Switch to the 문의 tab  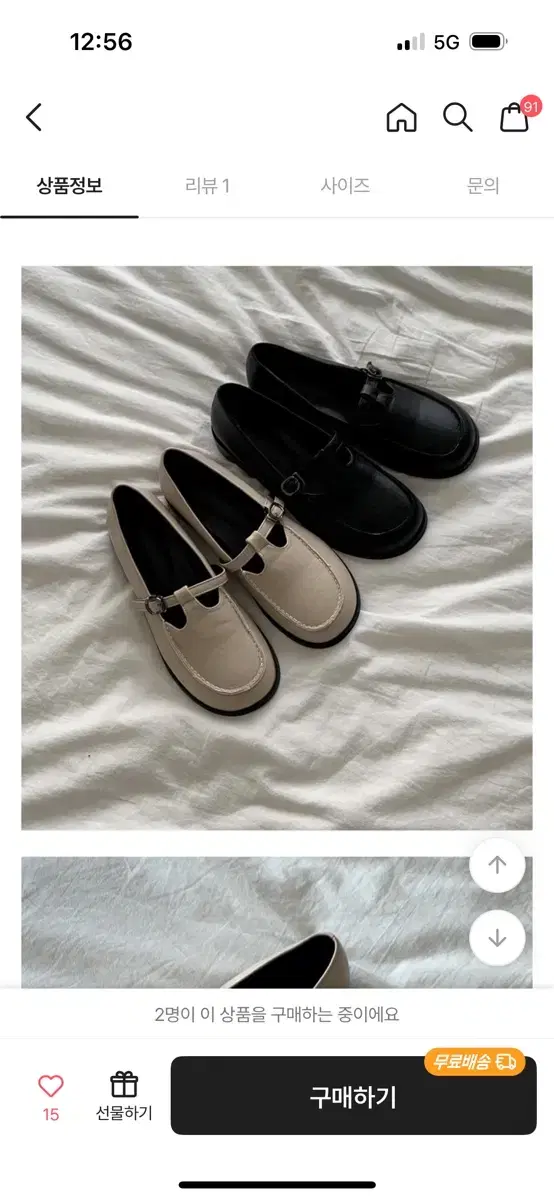click(x=483, y=185)
